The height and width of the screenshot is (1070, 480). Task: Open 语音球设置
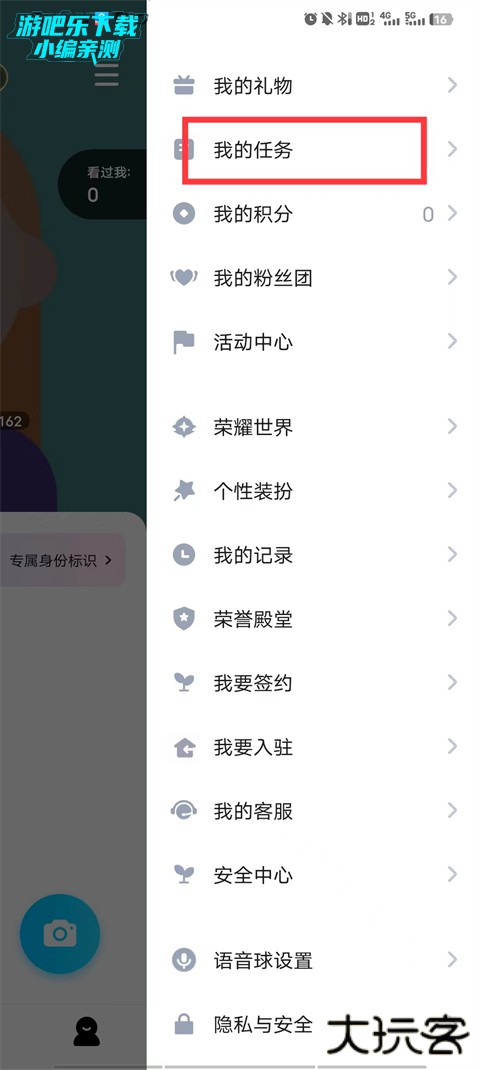(313, 961)
